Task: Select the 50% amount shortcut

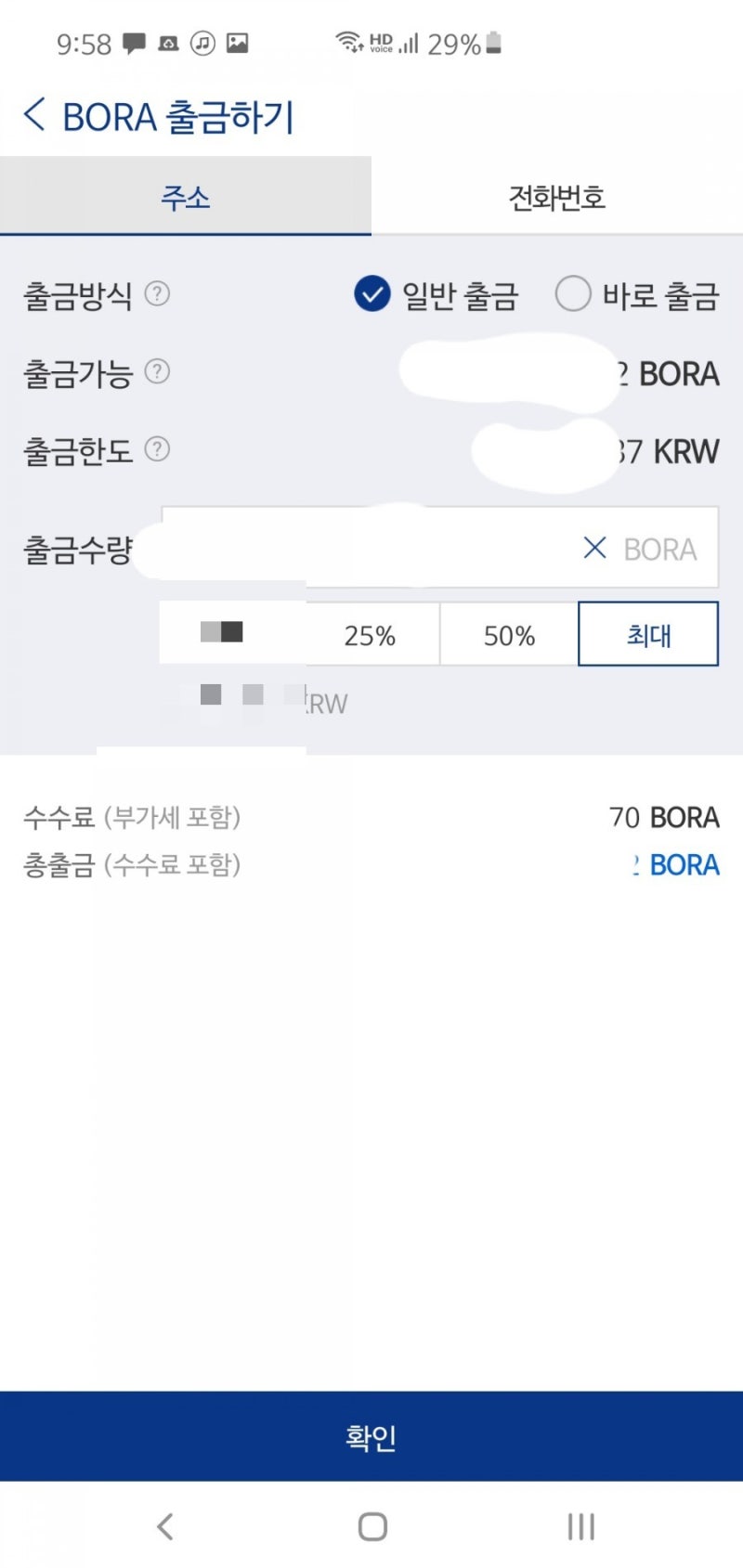Action: click(509, 635)
